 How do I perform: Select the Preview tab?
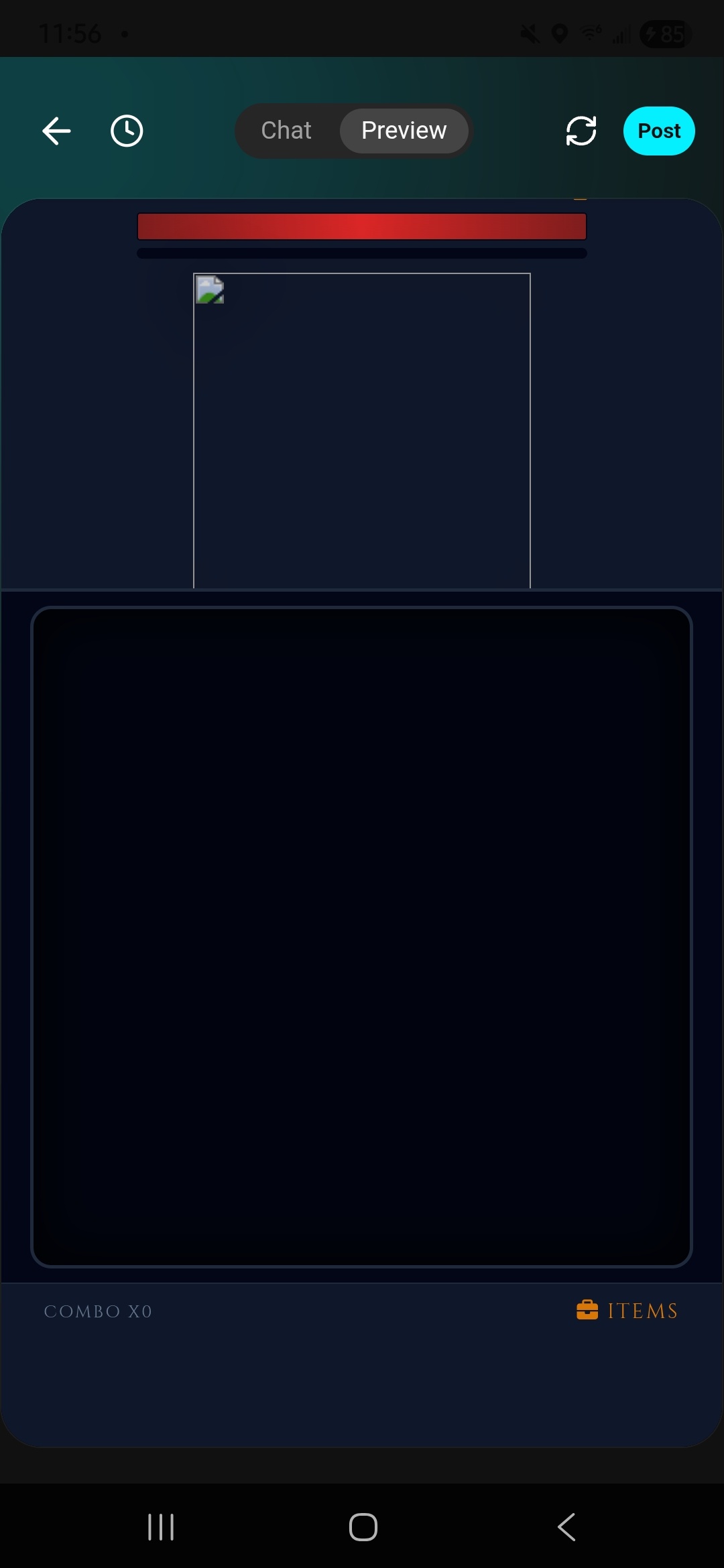[404, 131]
